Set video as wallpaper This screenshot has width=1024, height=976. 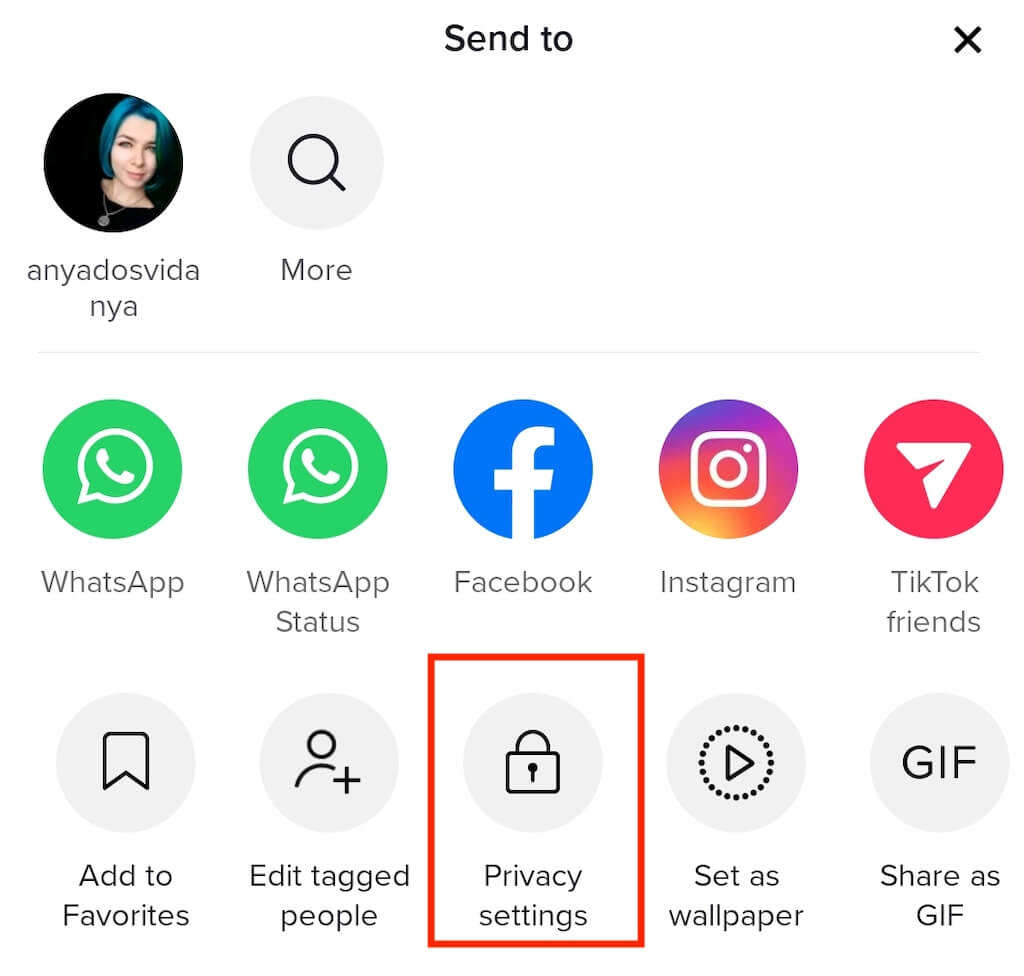tap(736, 762)
